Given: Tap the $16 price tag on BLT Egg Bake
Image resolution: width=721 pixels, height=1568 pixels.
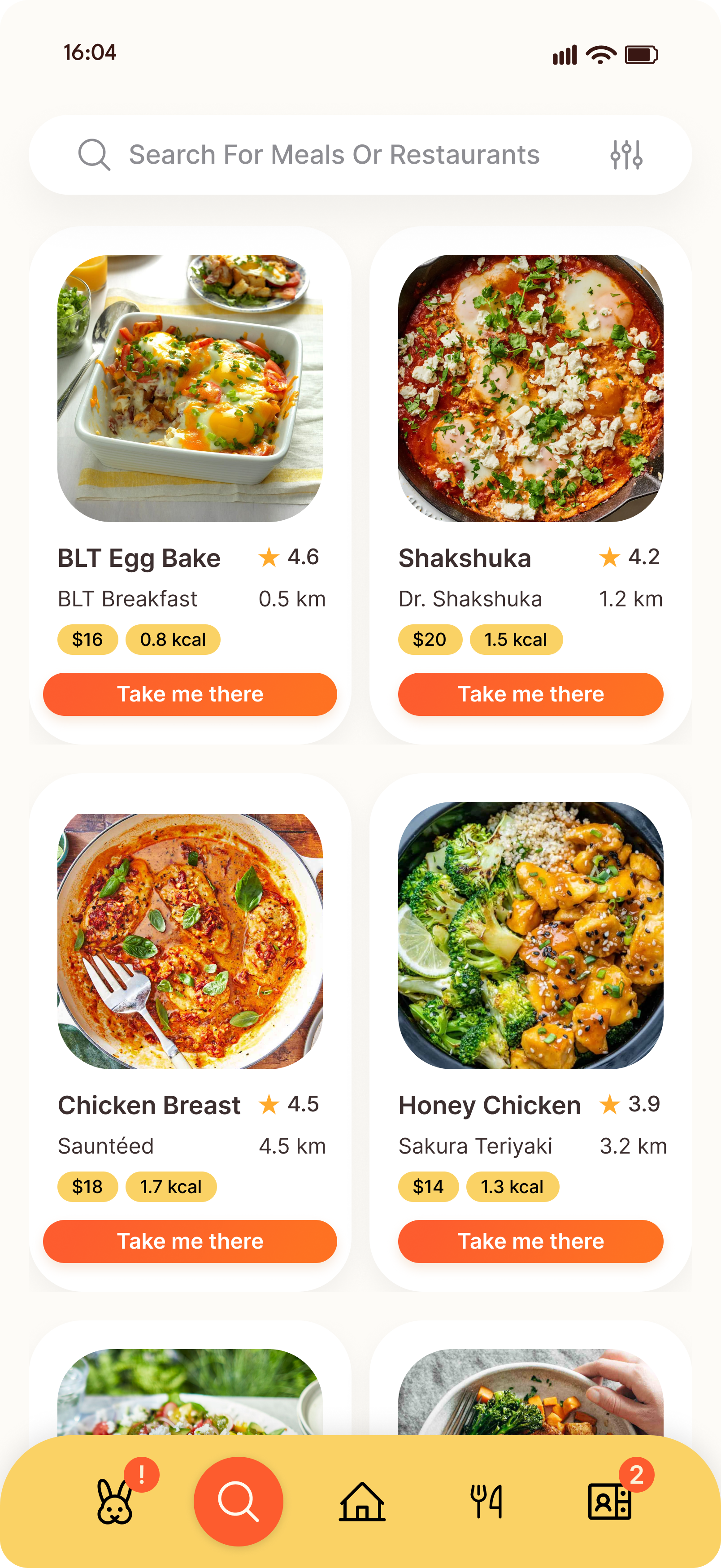Looking at the screenshot, I should click(87, 639).
